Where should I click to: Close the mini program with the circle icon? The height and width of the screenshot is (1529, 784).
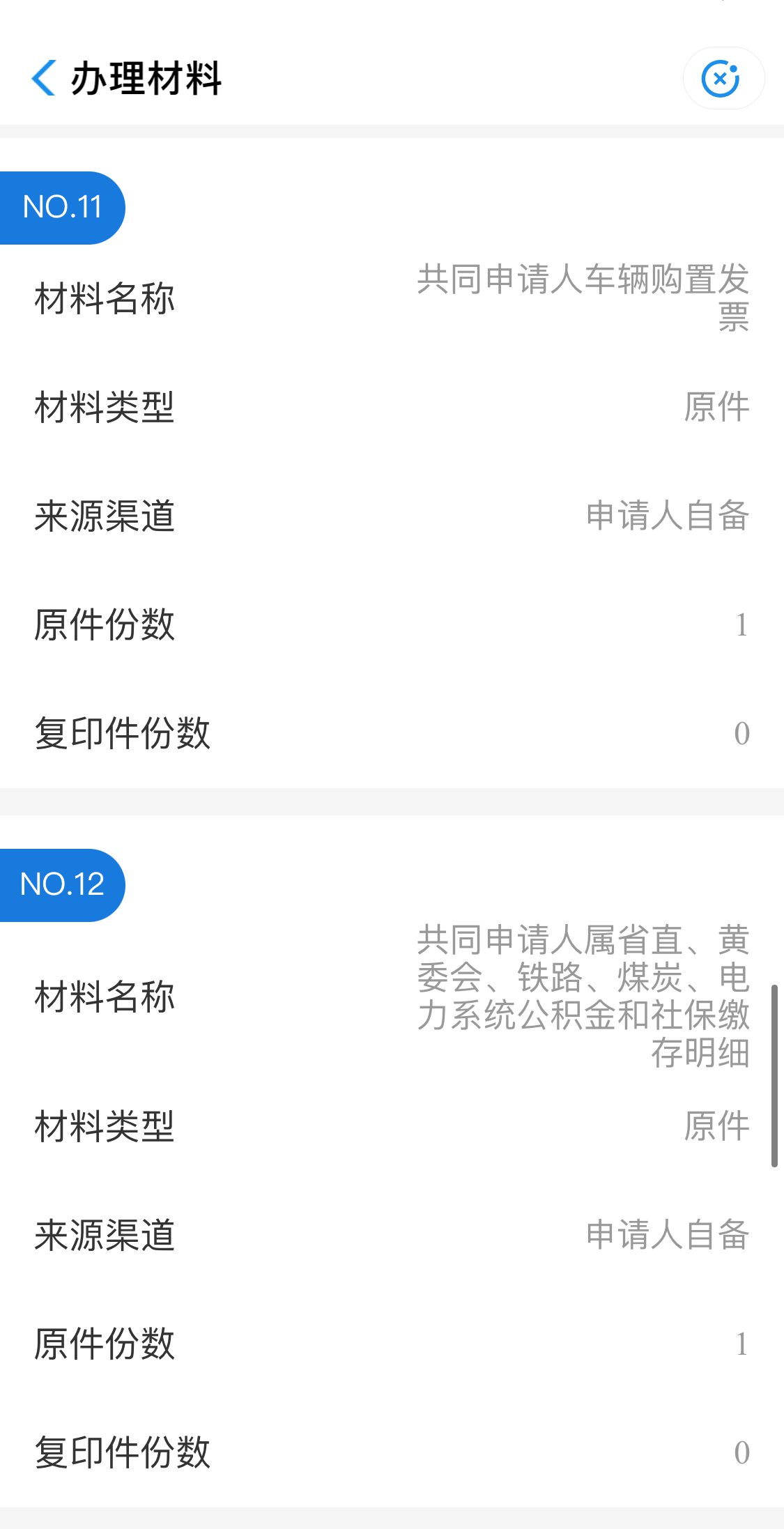point(721,78)
